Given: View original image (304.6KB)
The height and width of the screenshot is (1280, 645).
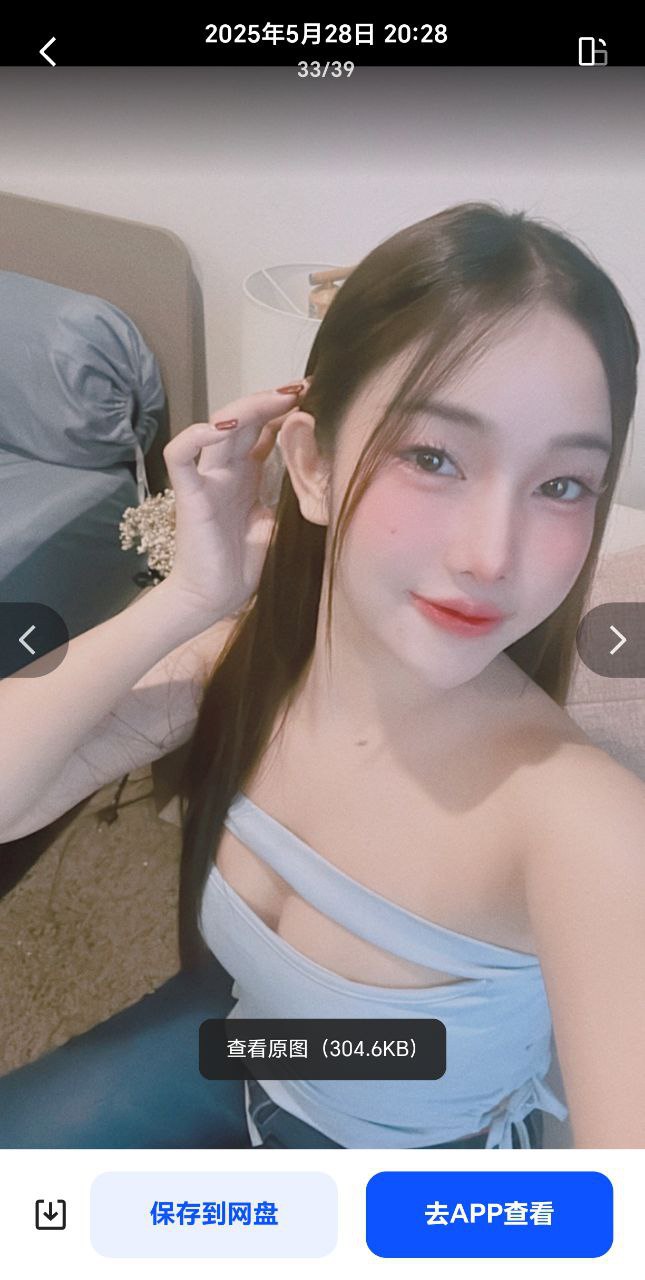Looking at the screenshot, I should point(322,1049).
